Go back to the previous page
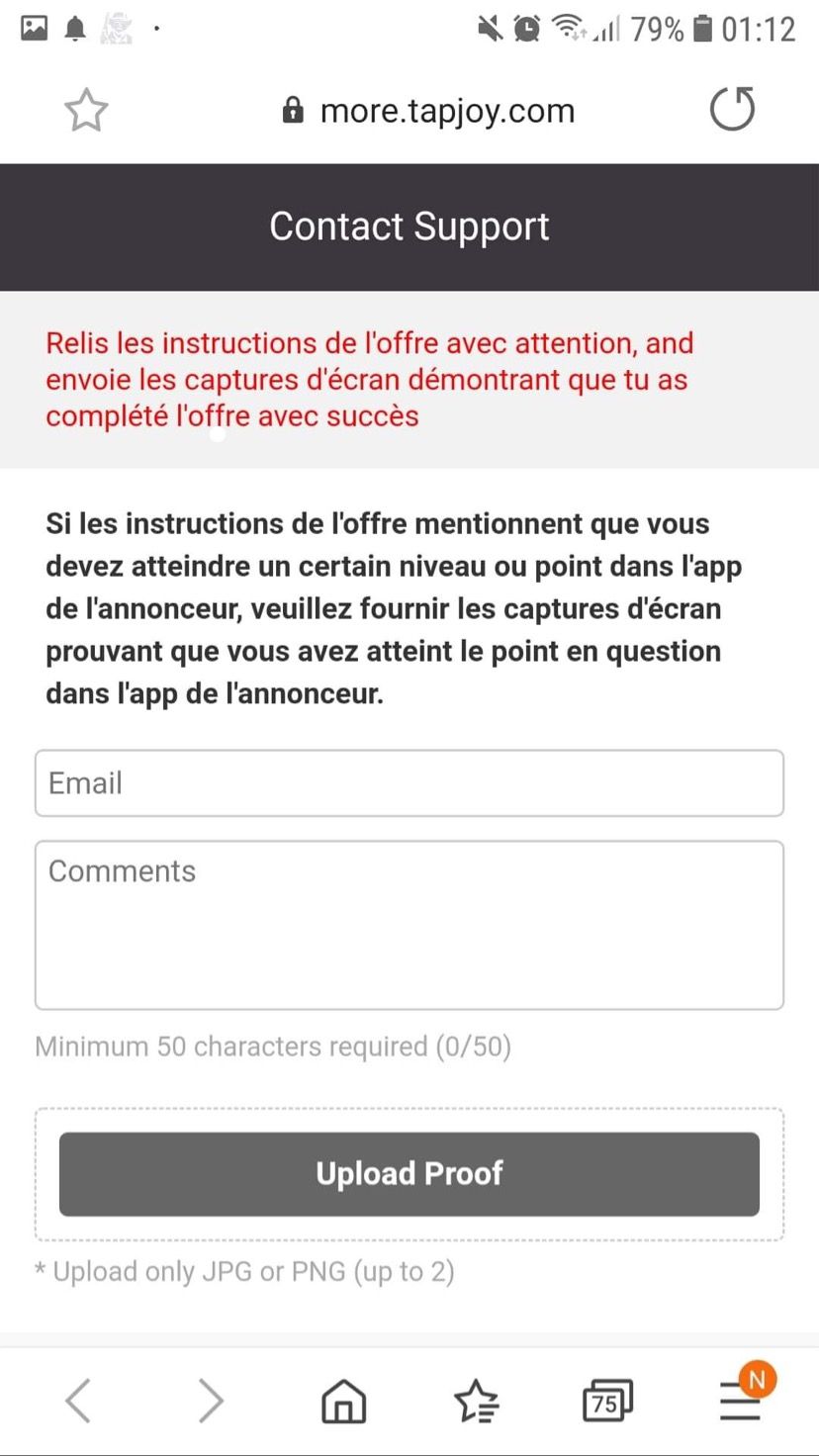The height and width of the screenshot is (1456, 819). [x=78, y=1401]
